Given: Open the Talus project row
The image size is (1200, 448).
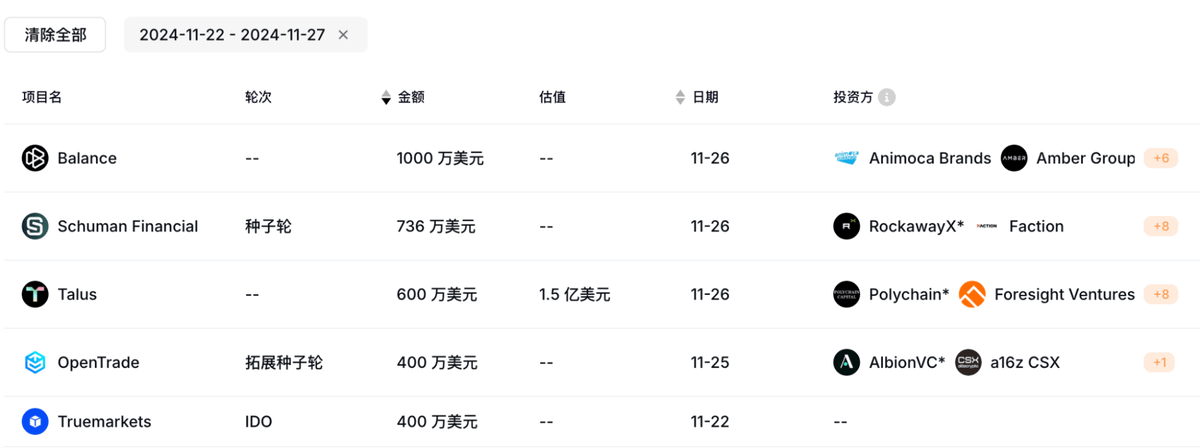Looking at the screenshot, I should pos(77,294).
